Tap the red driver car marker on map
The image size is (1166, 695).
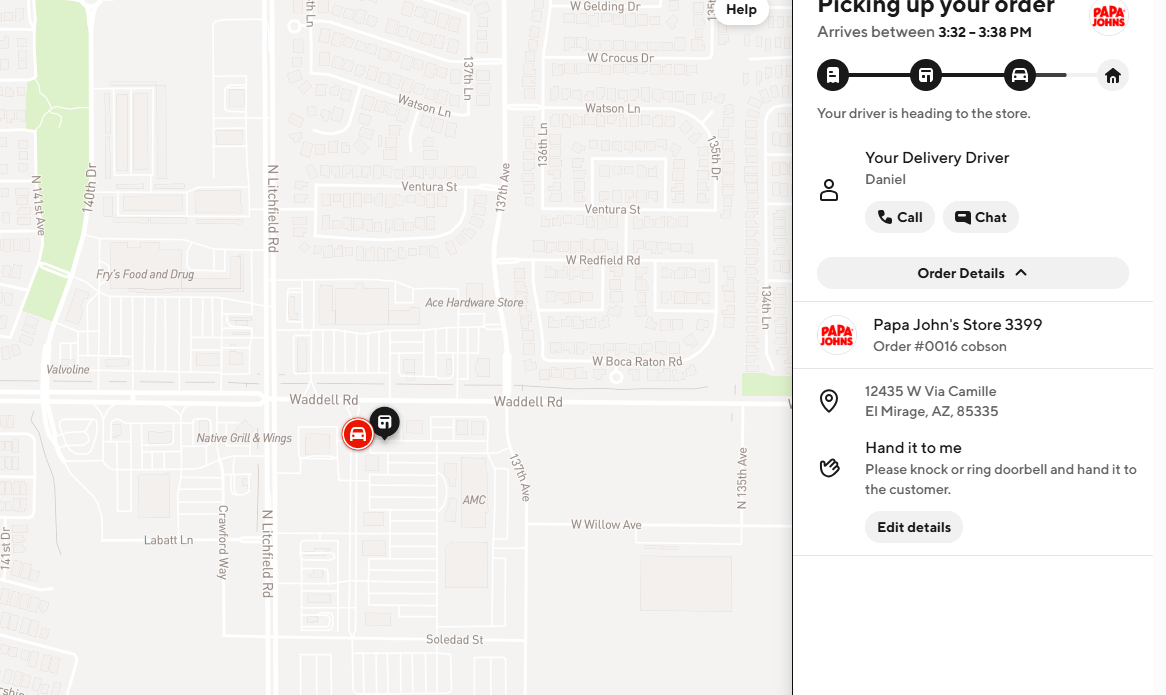357,434
